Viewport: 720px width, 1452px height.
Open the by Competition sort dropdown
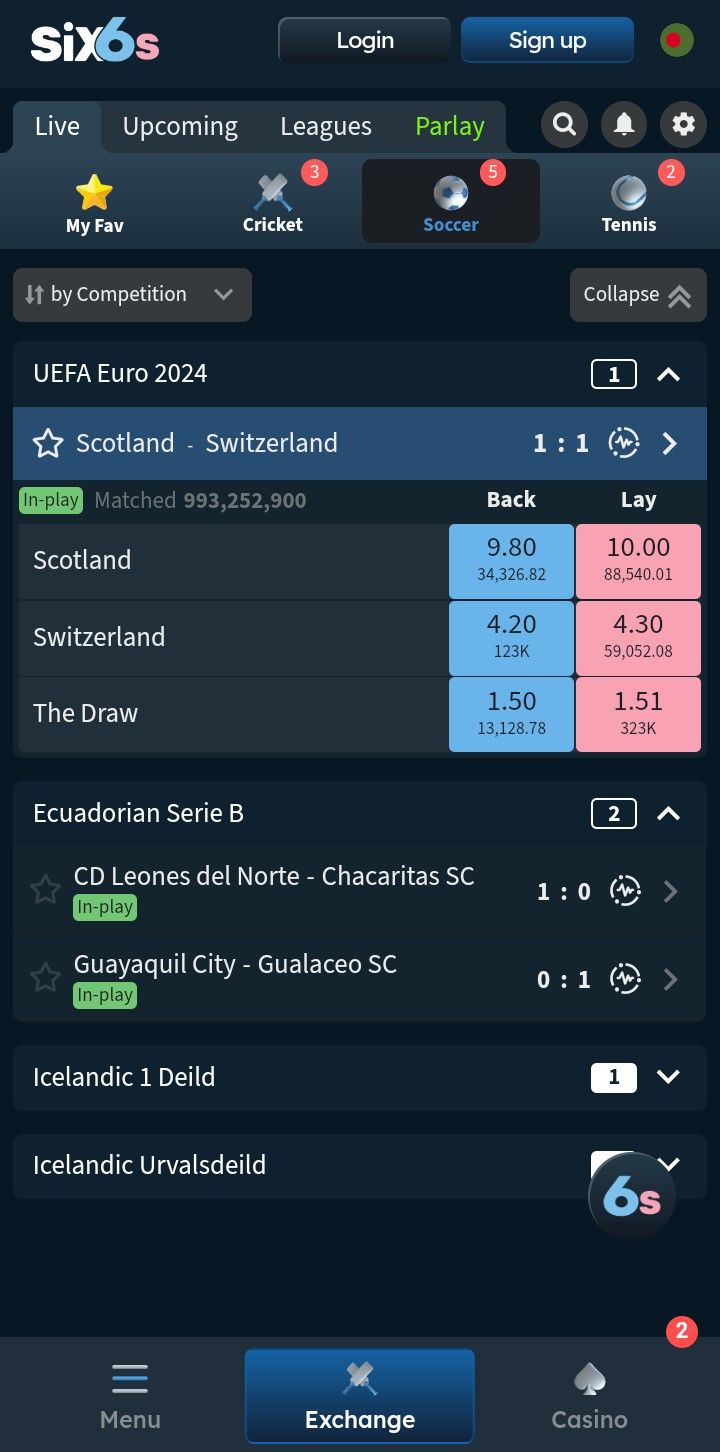click(x=132, y=295)
